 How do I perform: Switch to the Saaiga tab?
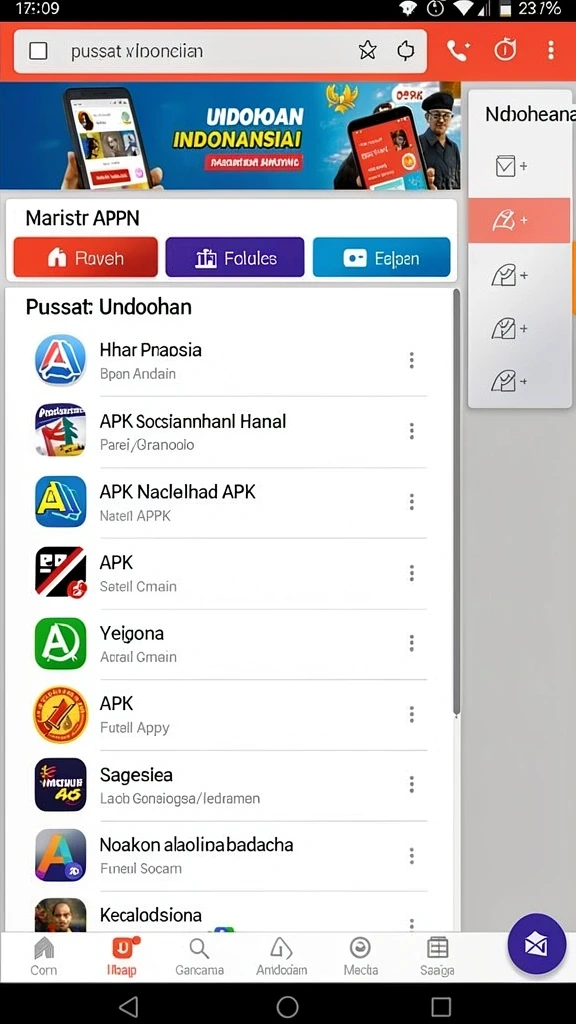(437, 957)
